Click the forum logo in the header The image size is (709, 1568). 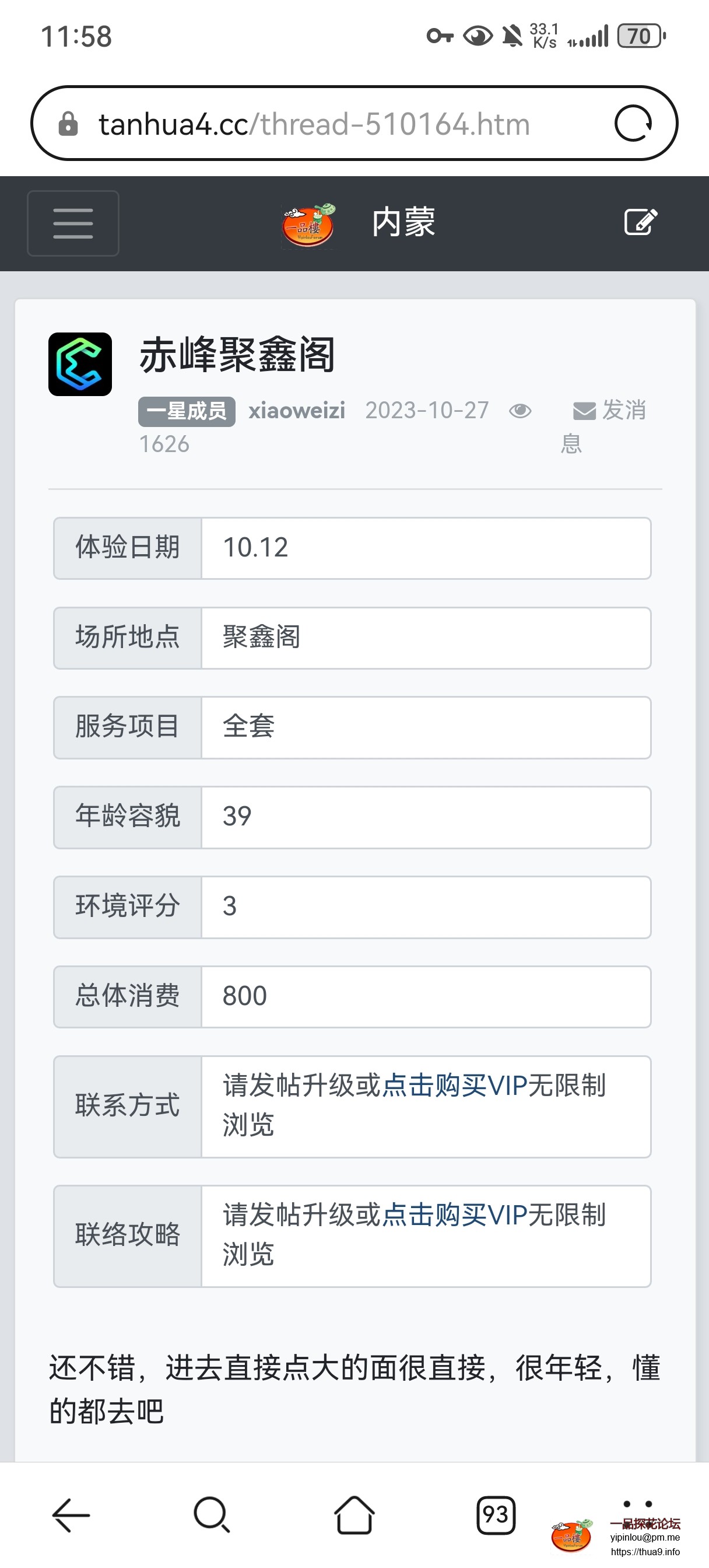click(308, 223)
